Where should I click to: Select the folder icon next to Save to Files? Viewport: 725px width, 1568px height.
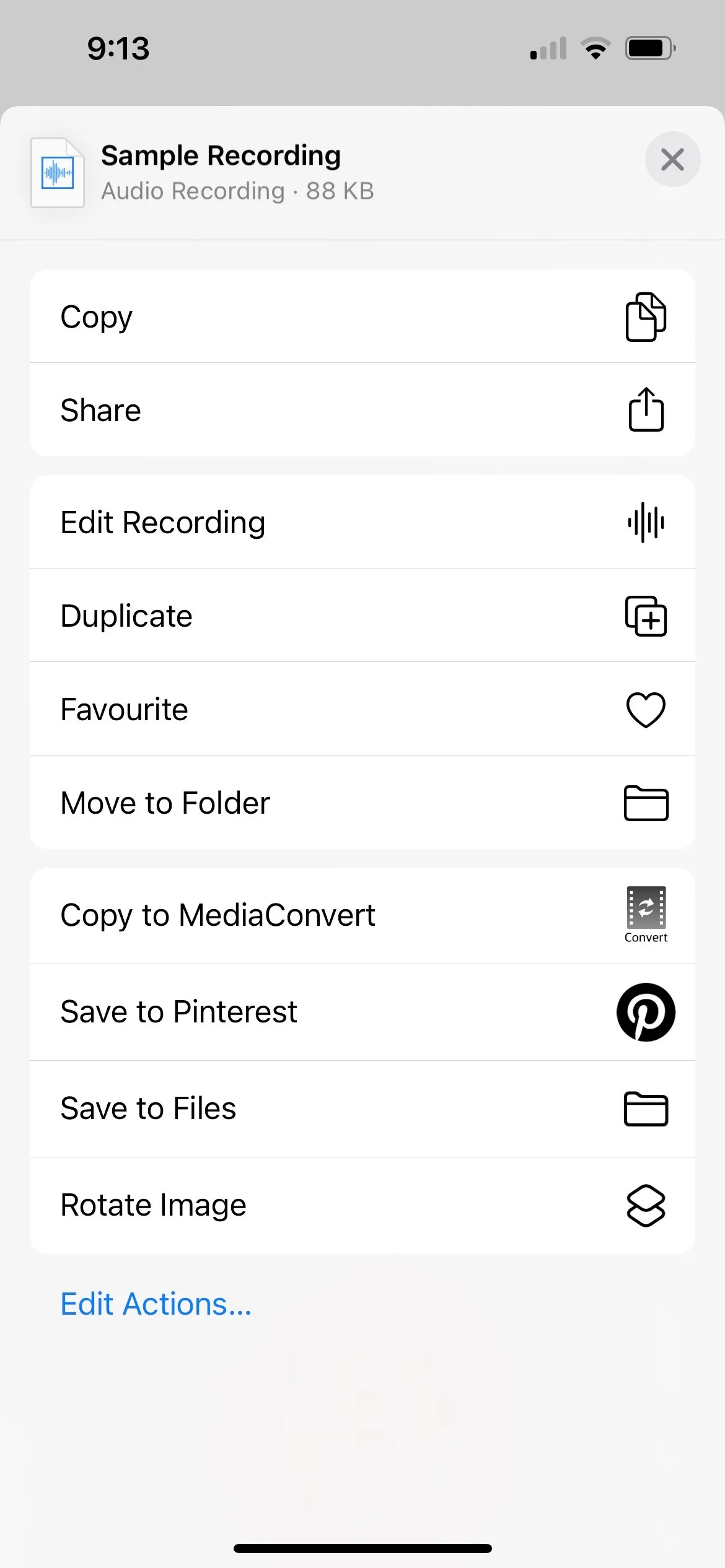[646, 1108]
